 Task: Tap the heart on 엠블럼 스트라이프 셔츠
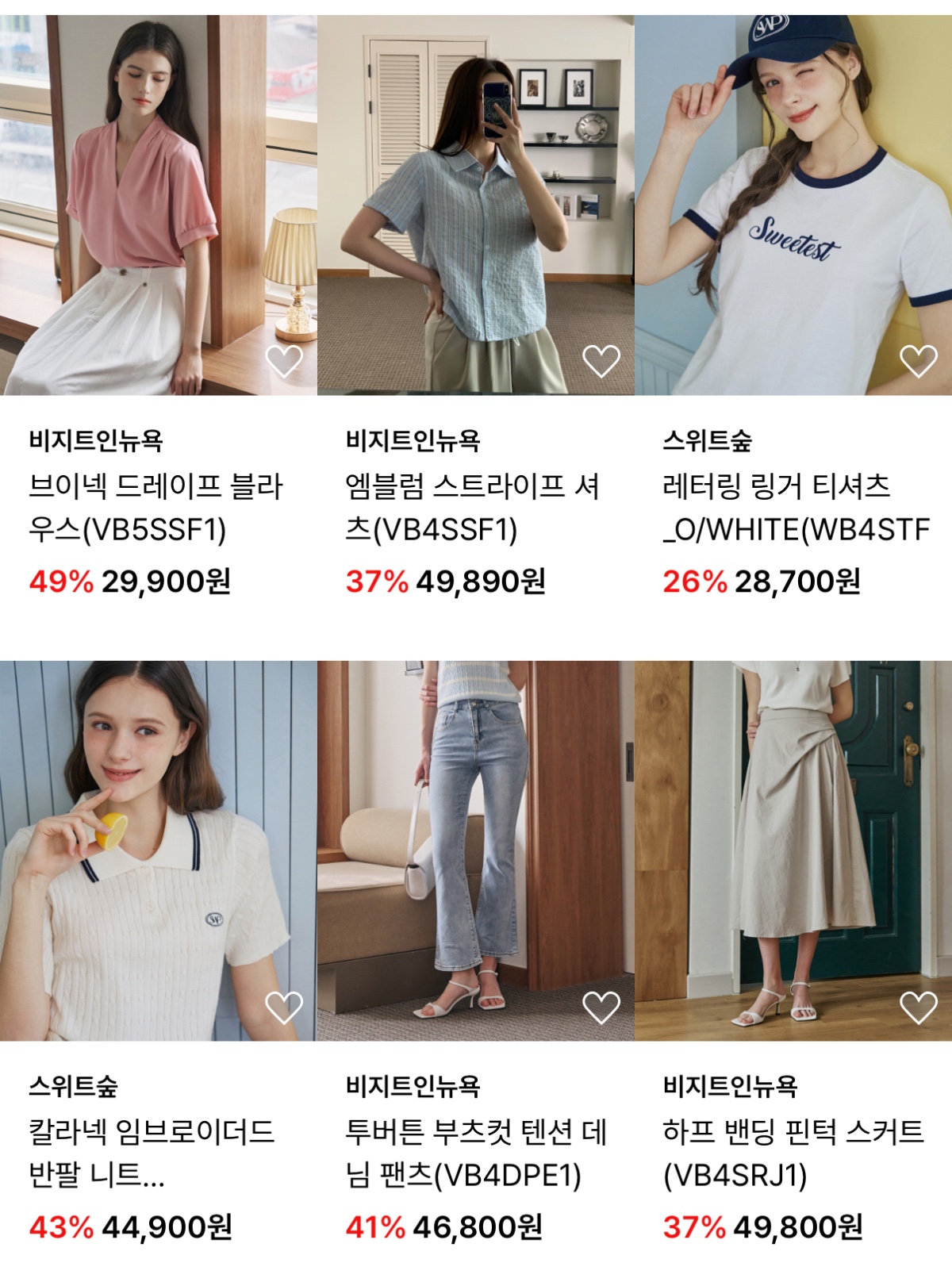(601, 362)
